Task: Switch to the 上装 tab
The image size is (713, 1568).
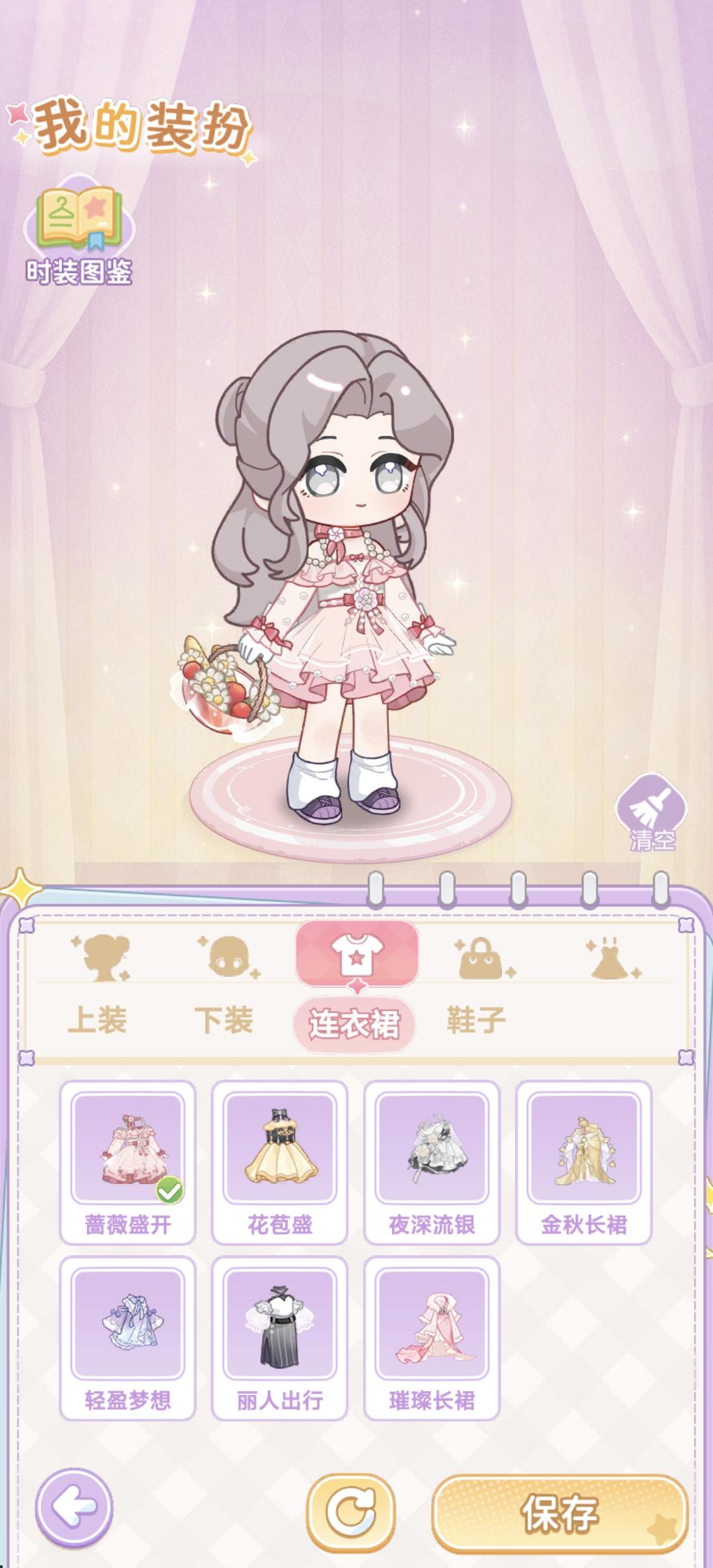Action: coord(99,1022)
